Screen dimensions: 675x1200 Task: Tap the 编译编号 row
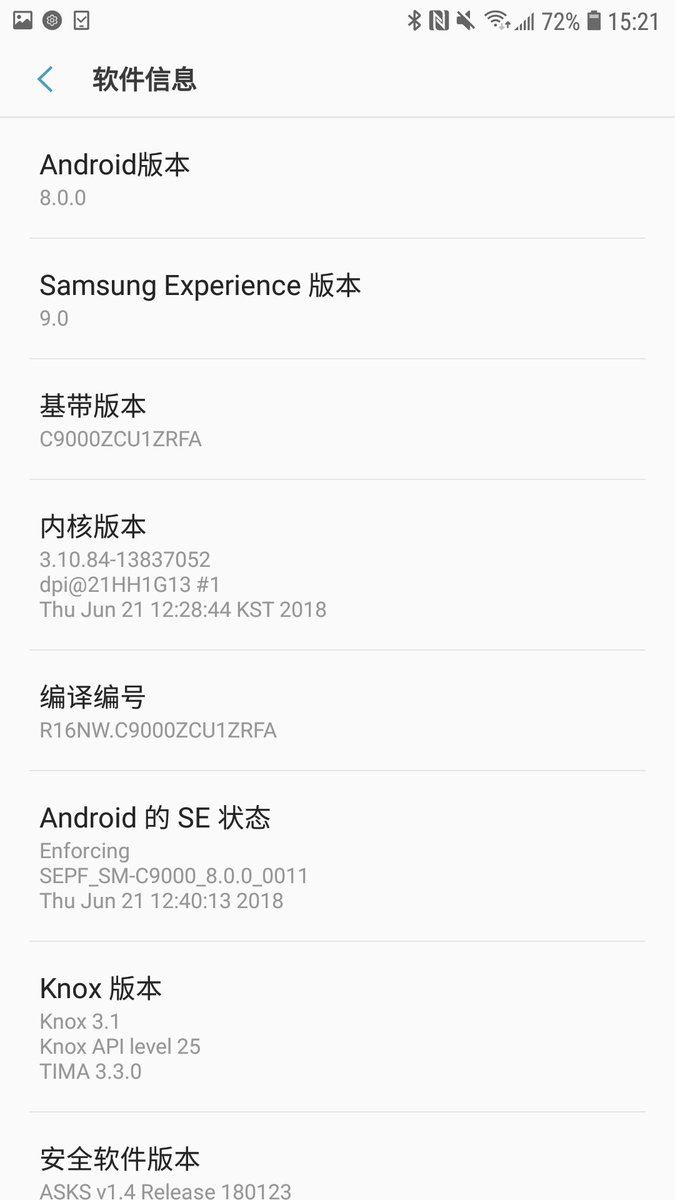[x=337, y=711]
